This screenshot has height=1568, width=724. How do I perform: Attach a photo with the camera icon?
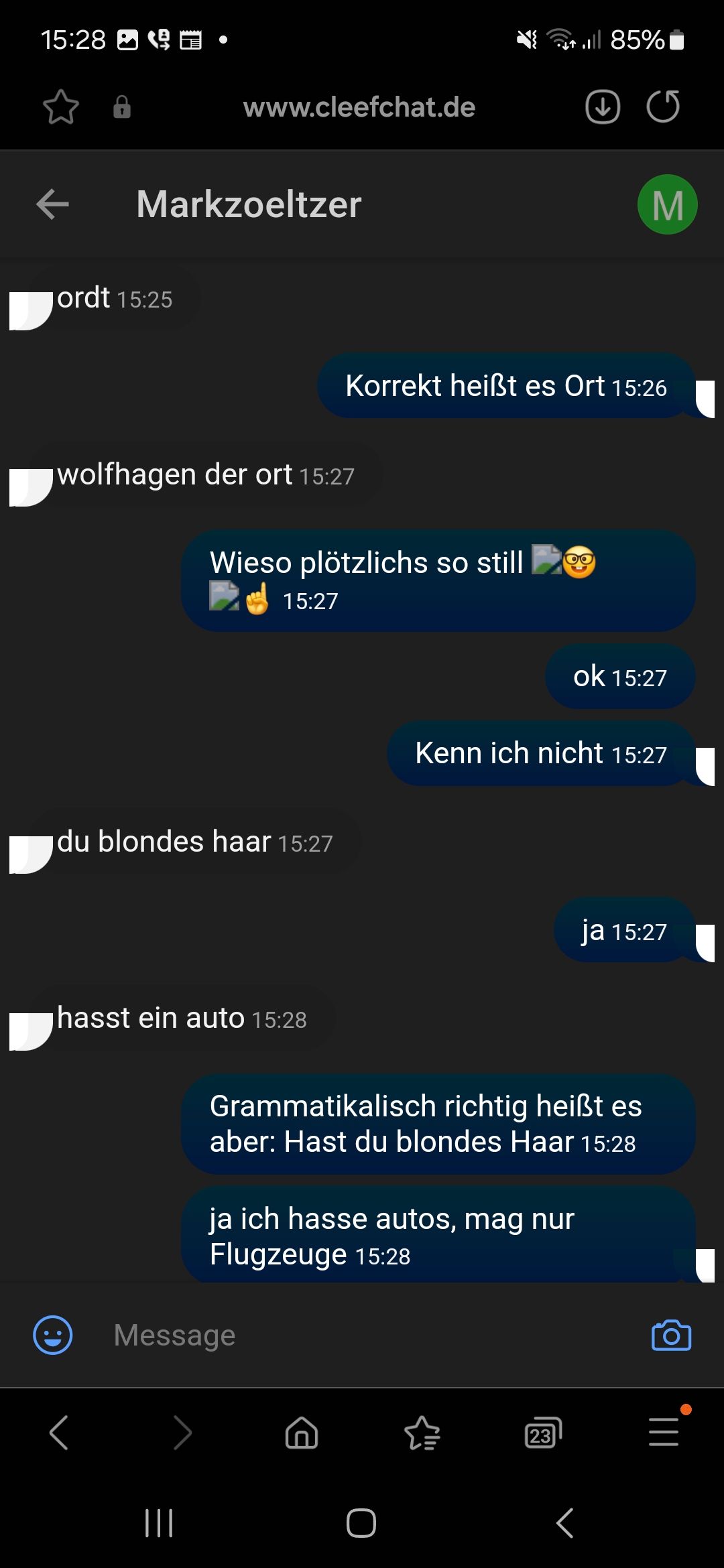click(671, 1335)
